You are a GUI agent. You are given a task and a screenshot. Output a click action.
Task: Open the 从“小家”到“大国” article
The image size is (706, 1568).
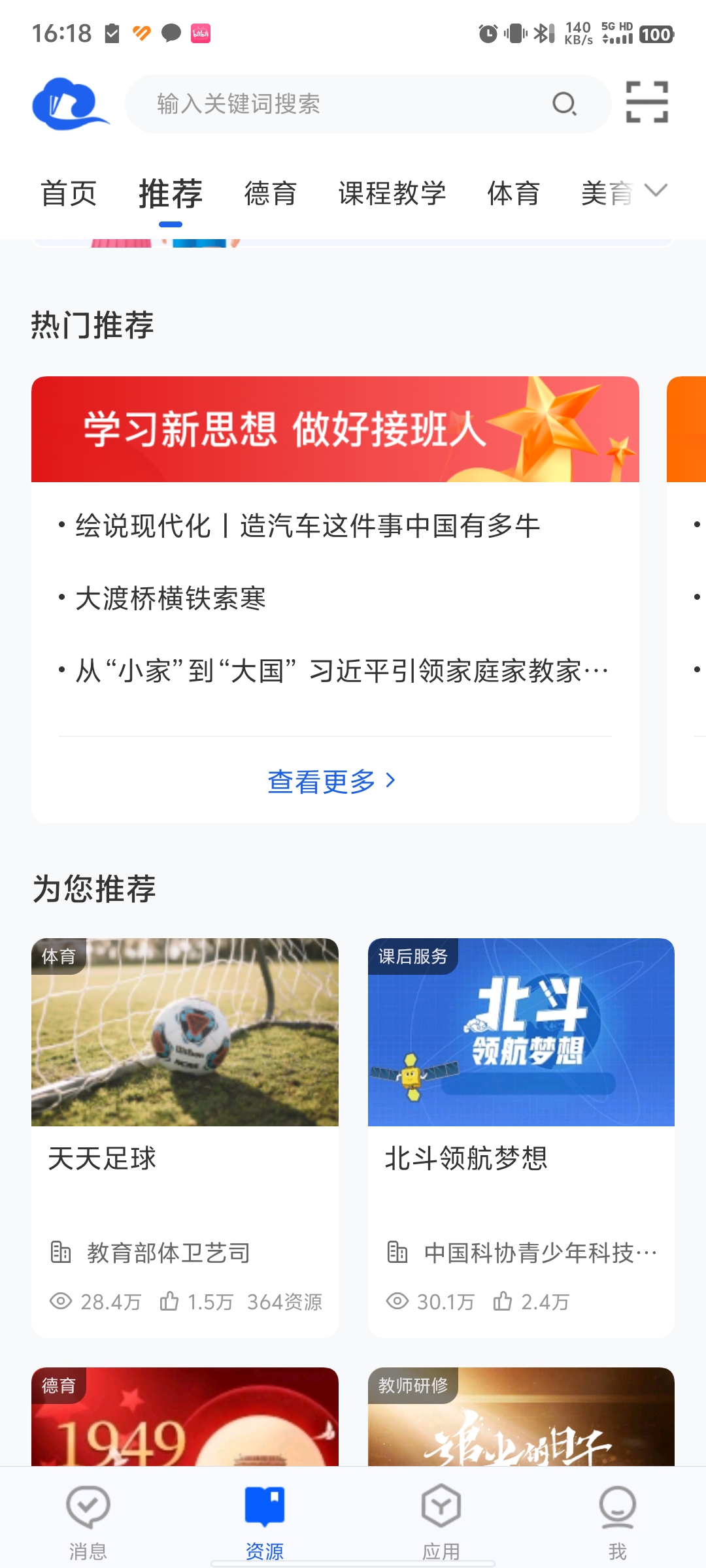[x=341, y=671]
